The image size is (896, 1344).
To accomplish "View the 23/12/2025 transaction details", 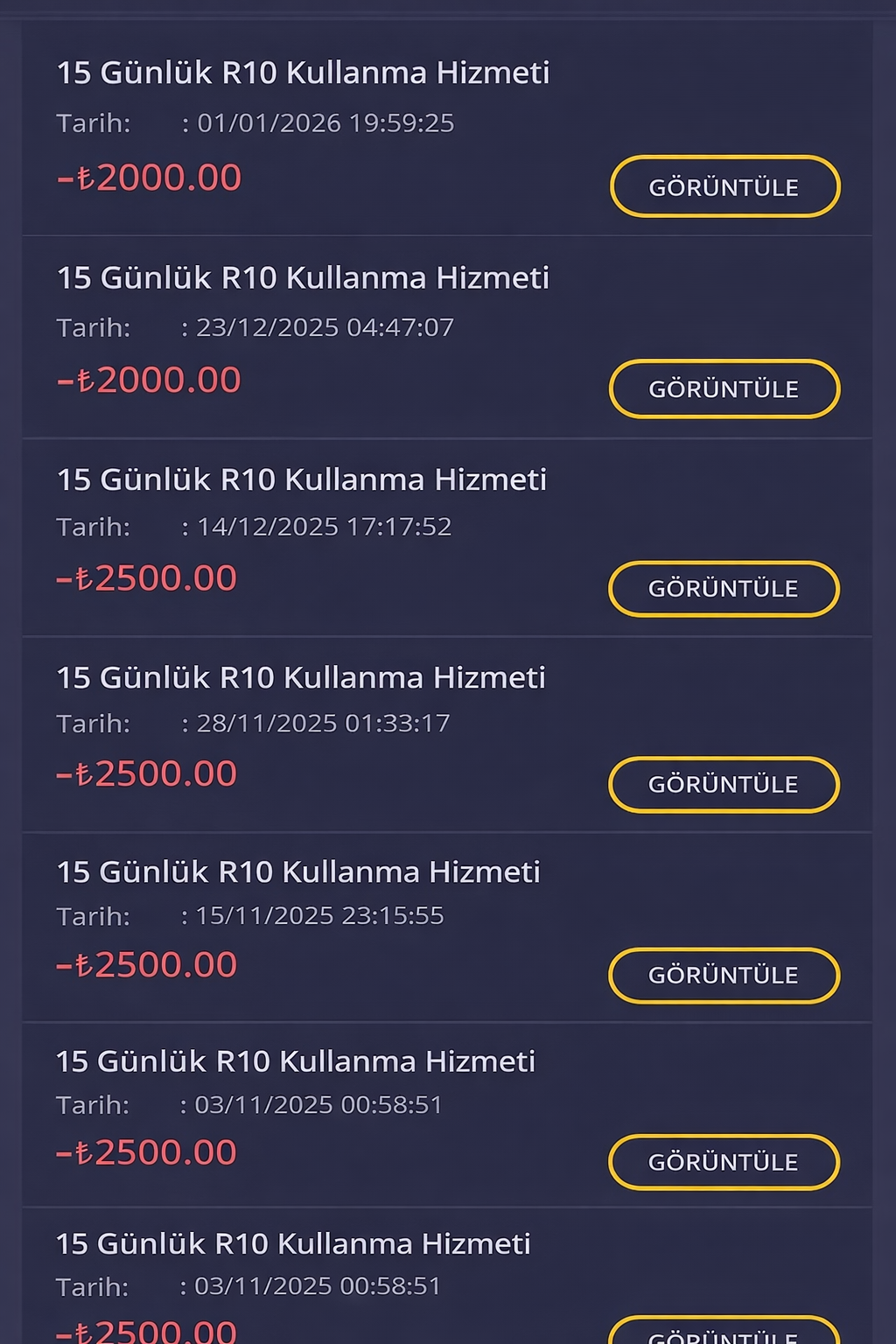I will pyautogui.click(x=724, y=388).
